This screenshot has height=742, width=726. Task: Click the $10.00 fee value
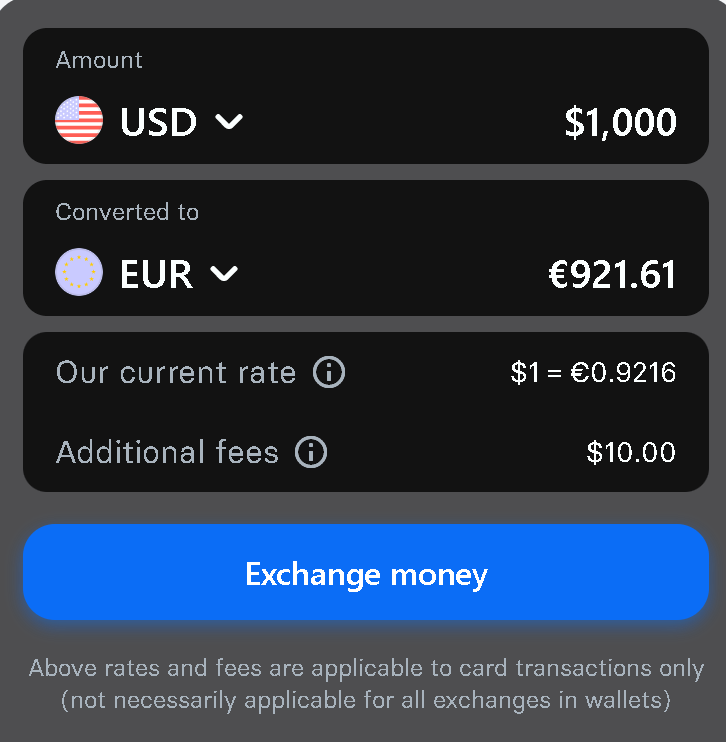pos(631,452)
